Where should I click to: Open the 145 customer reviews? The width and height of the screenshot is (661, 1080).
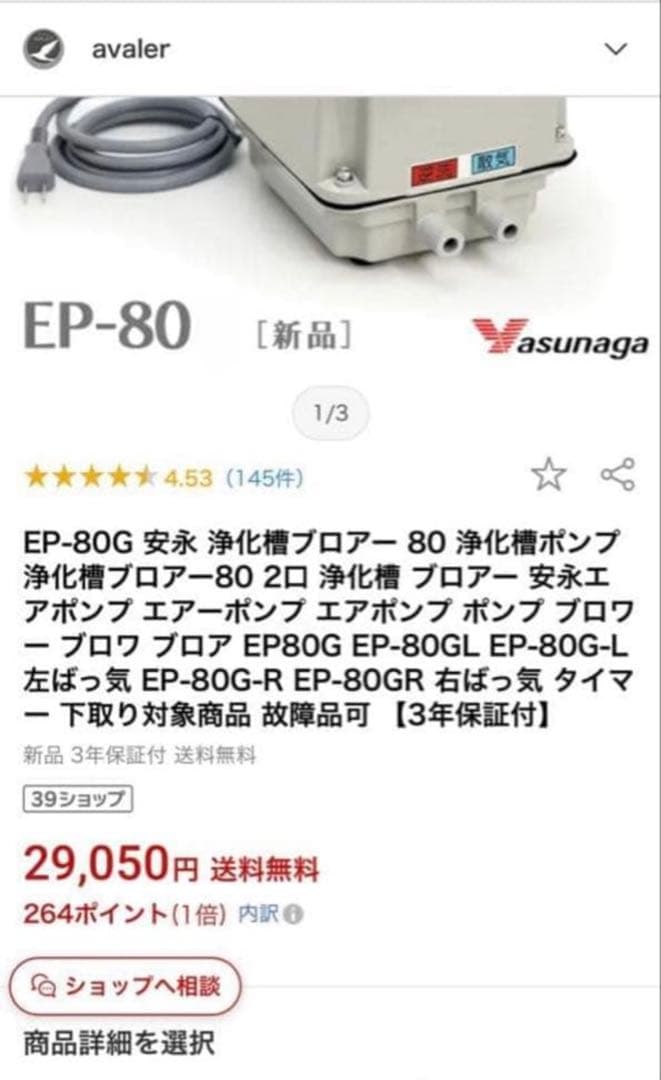264,477
